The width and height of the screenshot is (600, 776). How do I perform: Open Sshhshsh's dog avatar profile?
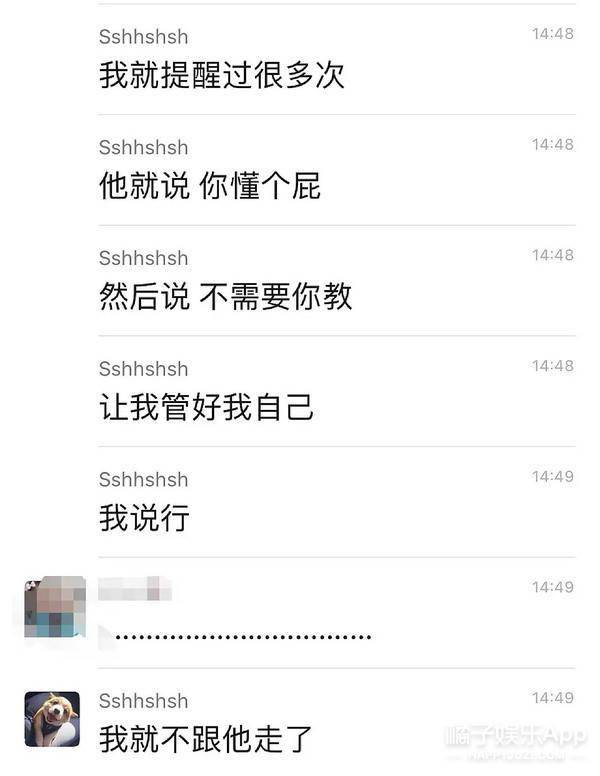coord(52,718)
